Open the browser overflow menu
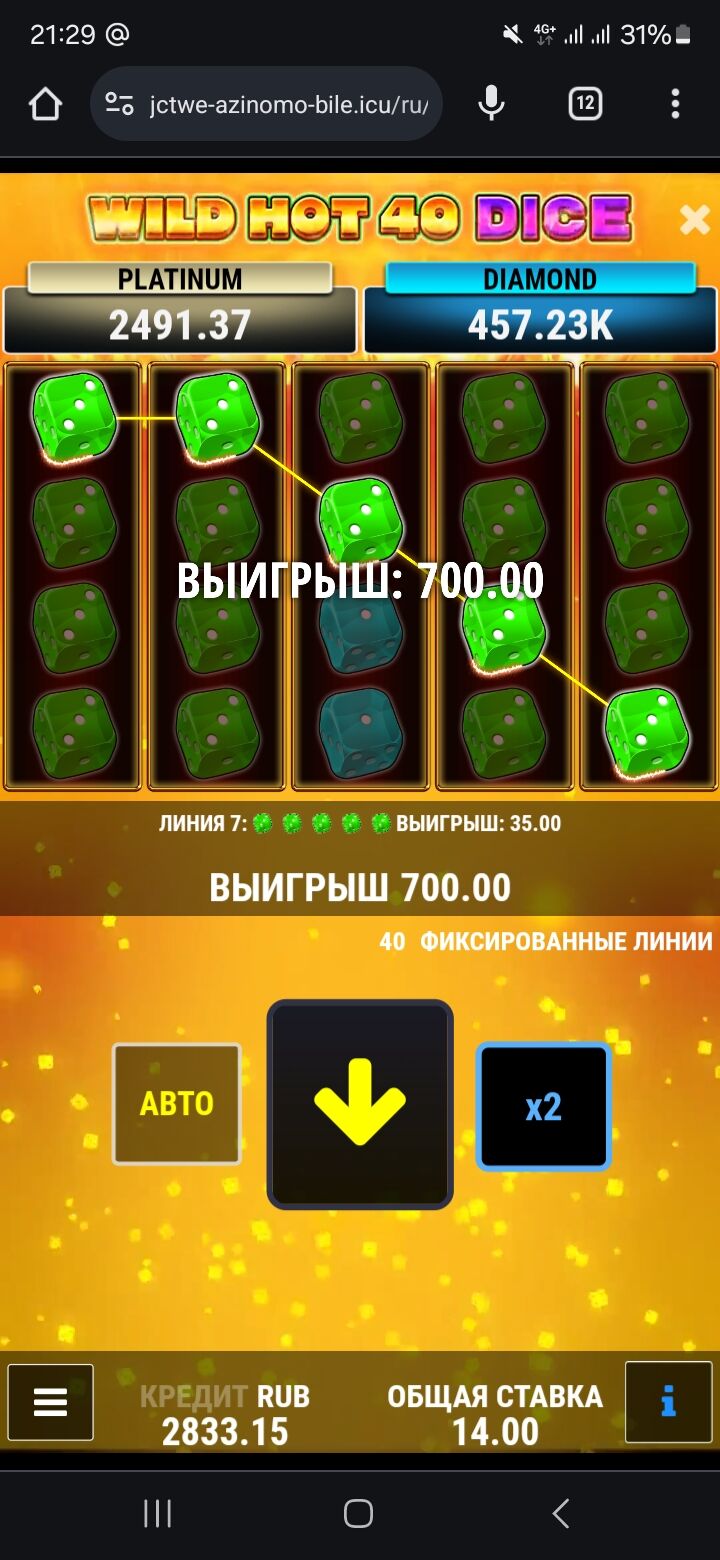Image resolution: width=720 pixels, height=1560 pixels. pyautogui.click(x=675, y=104)
